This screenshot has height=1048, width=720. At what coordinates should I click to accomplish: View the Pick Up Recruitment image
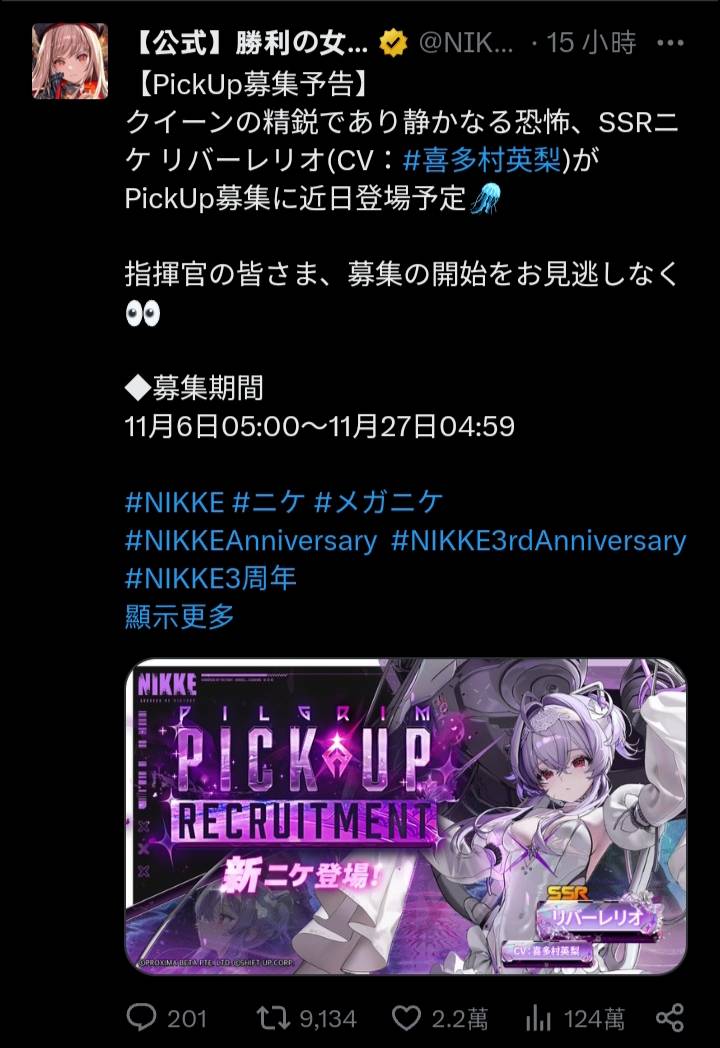point(405,815)
